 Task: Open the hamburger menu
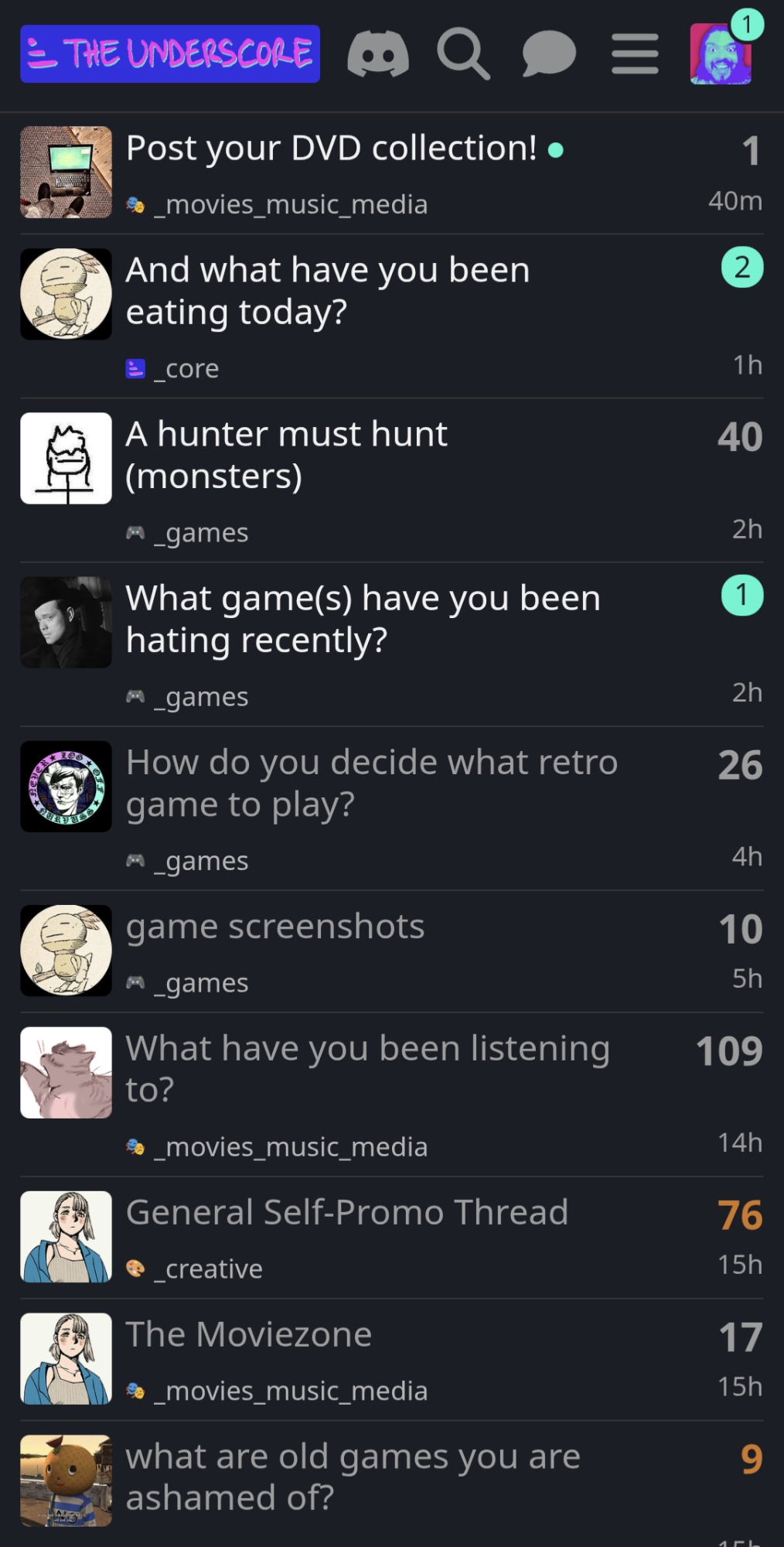[x=635, y=53]
